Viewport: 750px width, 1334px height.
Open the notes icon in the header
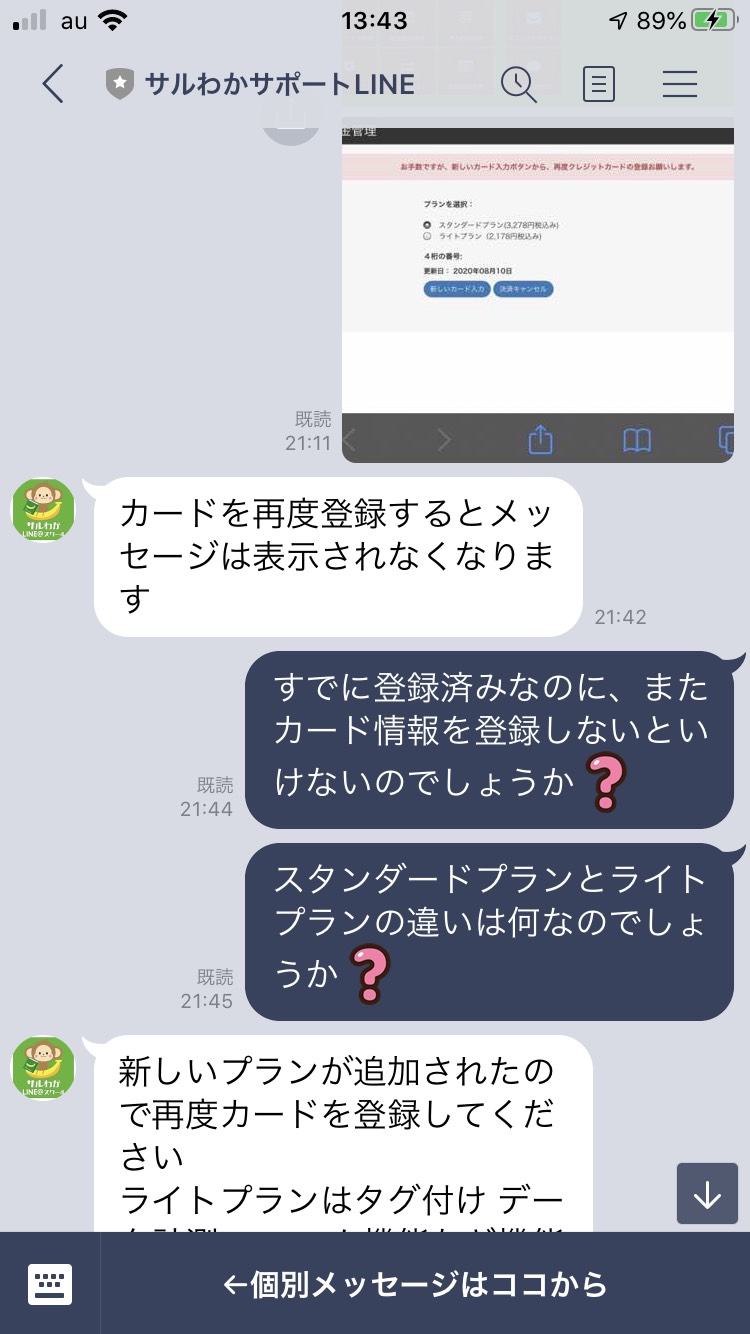click(599, 84)
